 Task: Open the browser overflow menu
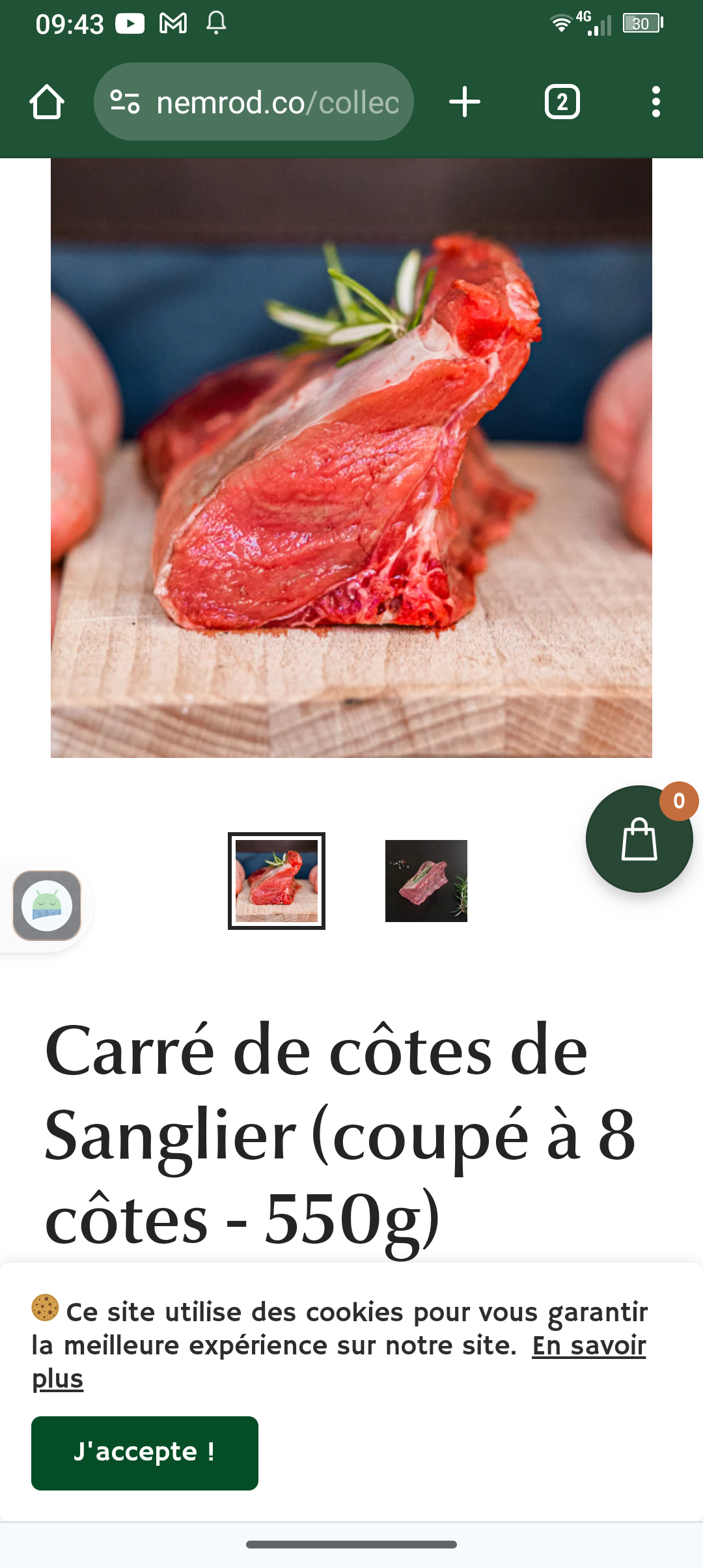click(655, 102)
